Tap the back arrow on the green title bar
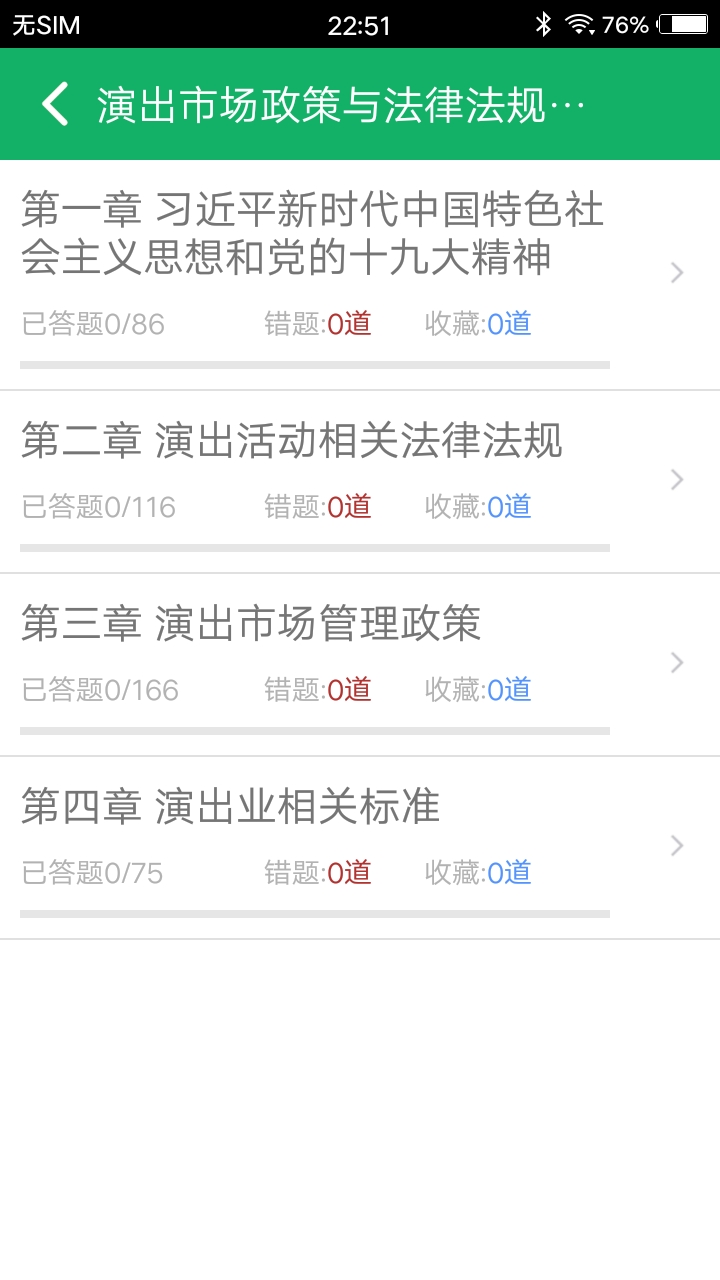This screenshot has width=720, height=1280. pos(54,100)
